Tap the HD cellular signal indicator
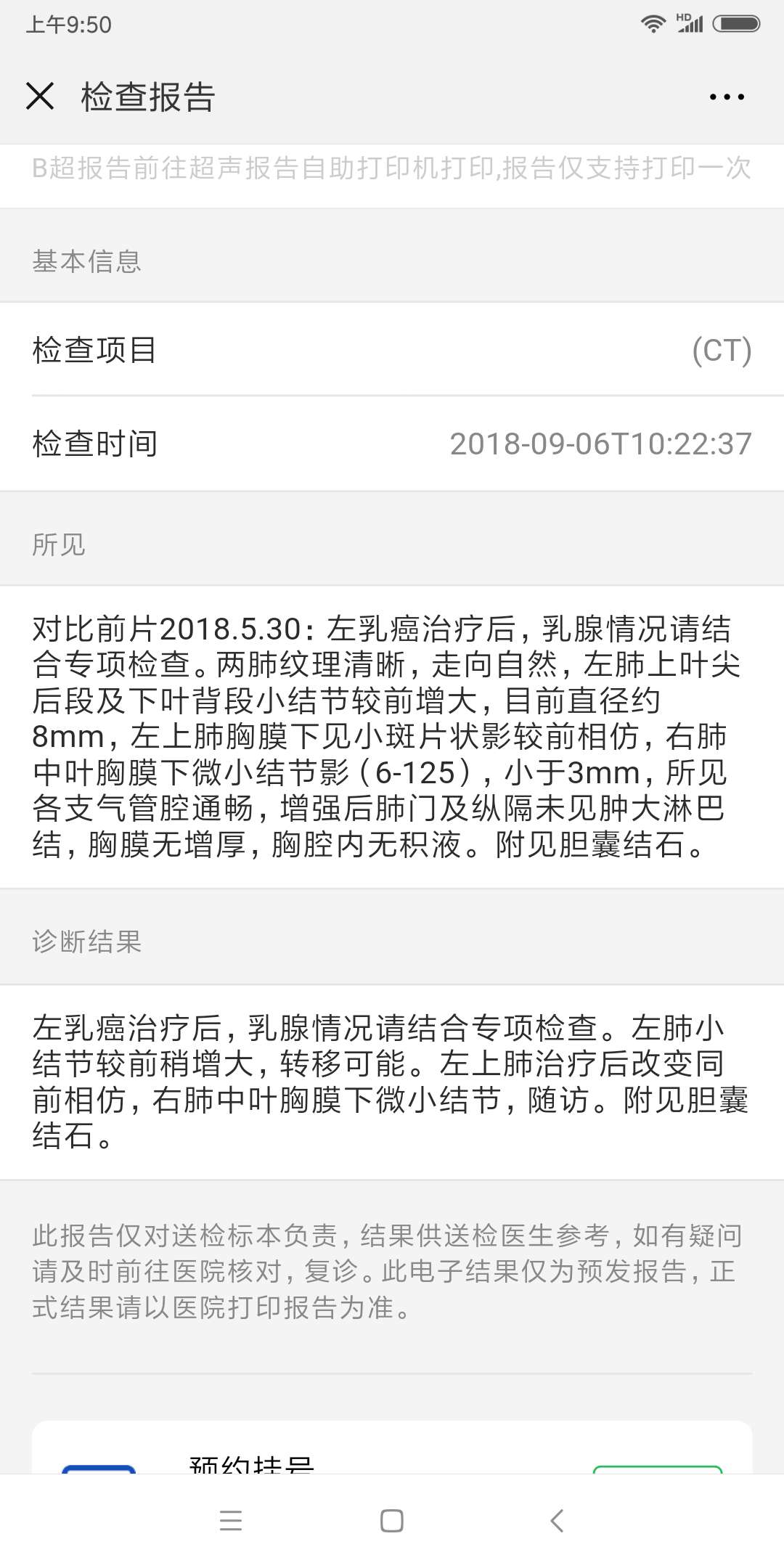This screenshot has height=1568, width=784. coord(688,23)
